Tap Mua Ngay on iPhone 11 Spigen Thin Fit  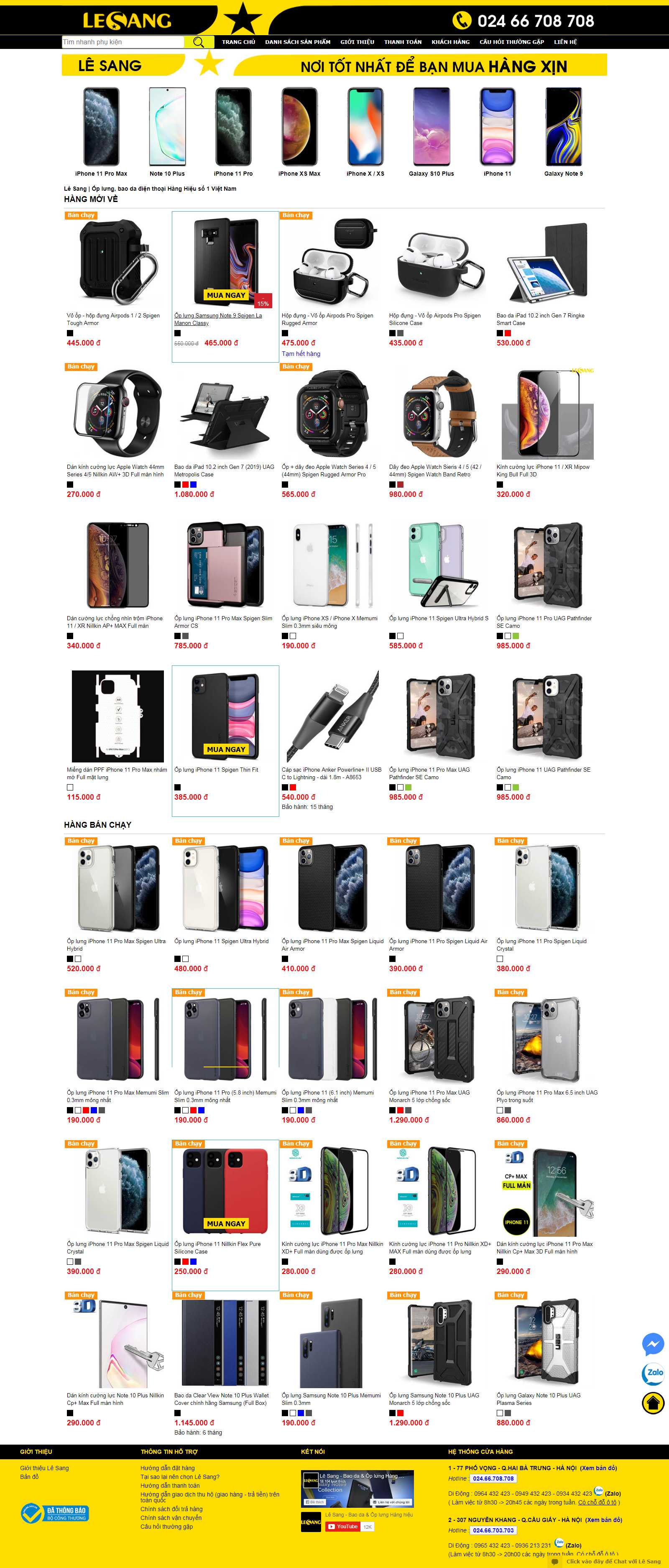point(226,749)
